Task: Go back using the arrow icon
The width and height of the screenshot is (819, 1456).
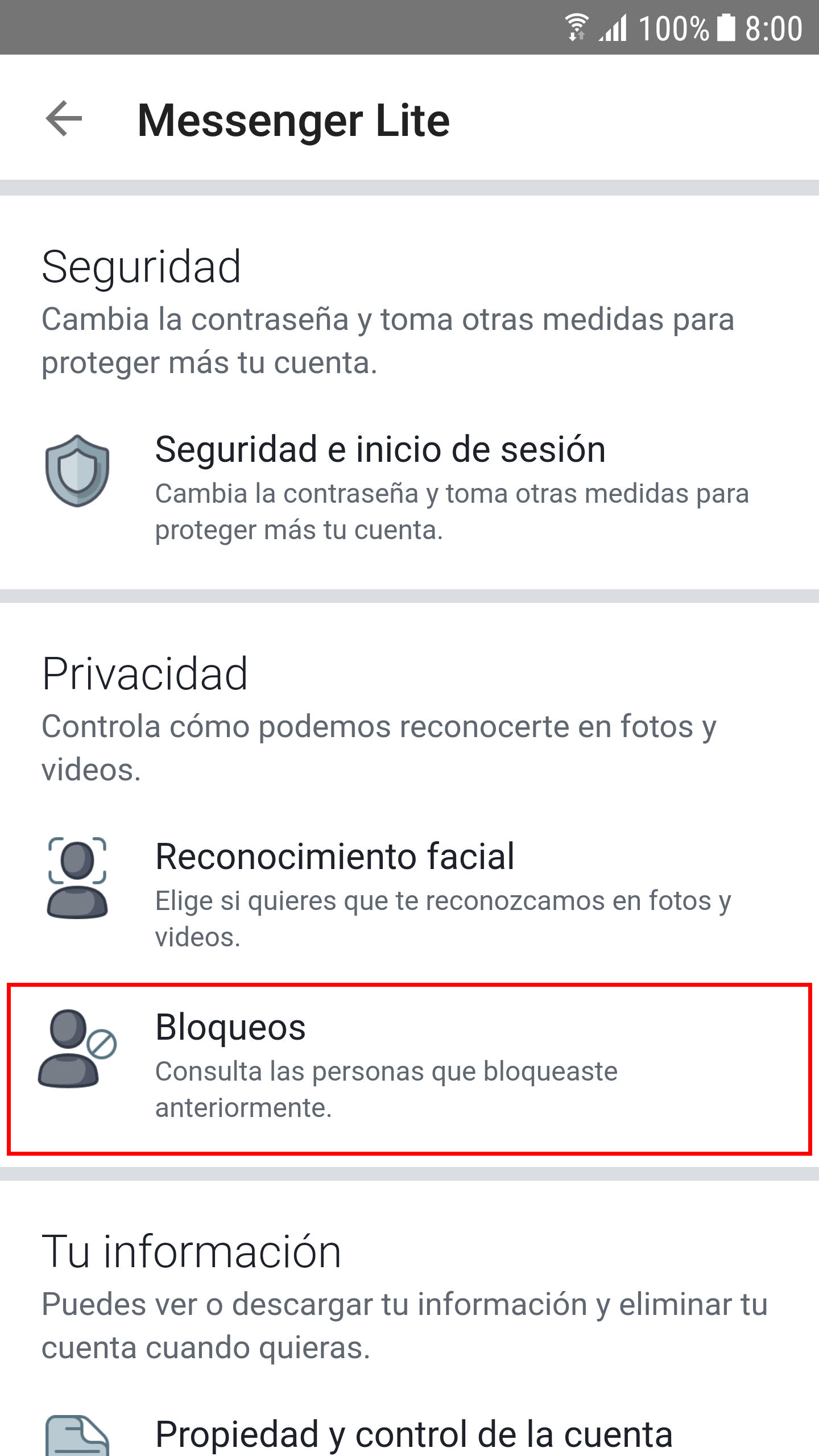Action: 64,119
